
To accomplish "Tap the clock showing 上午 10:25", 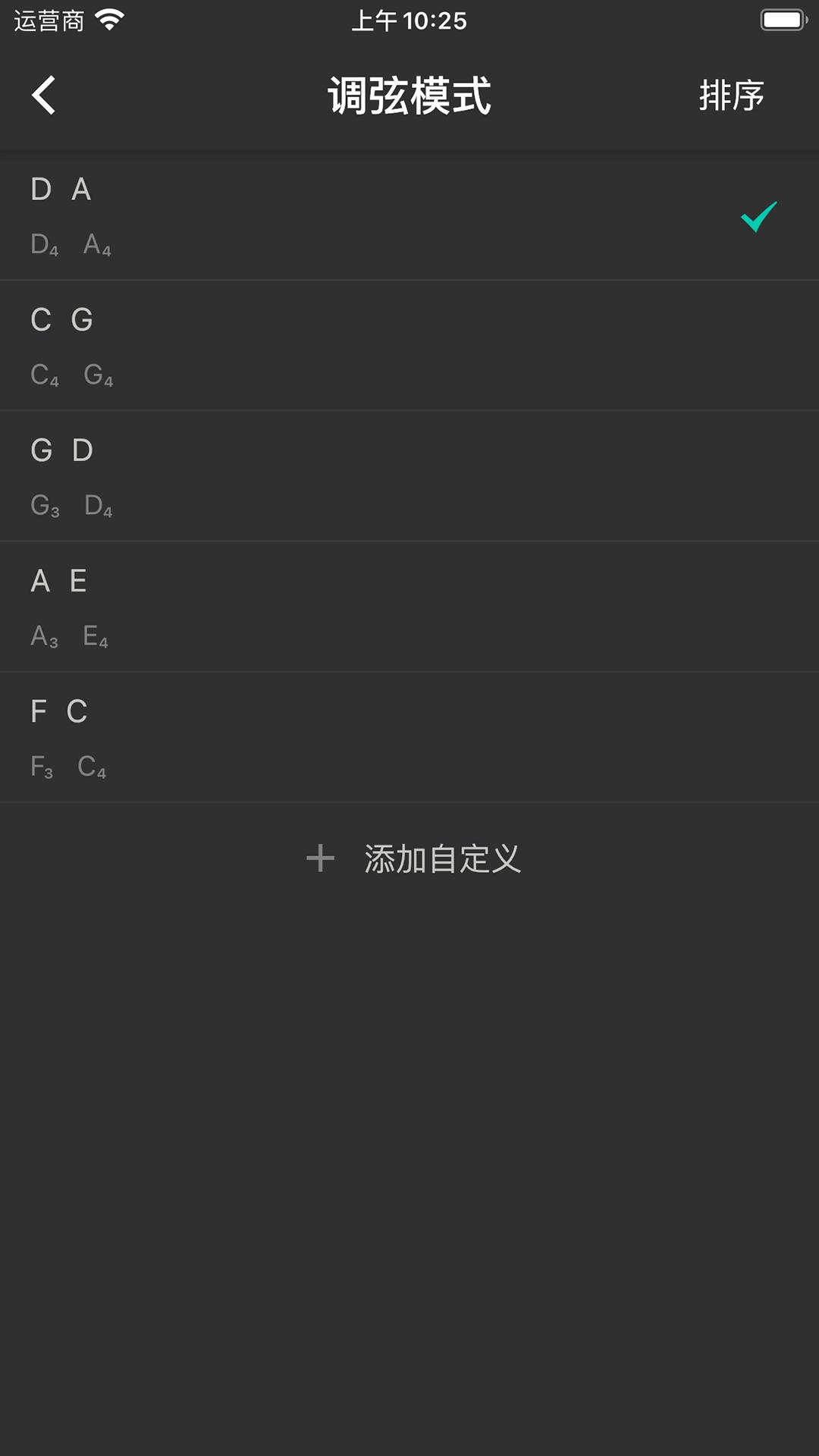I will [409, 21].
